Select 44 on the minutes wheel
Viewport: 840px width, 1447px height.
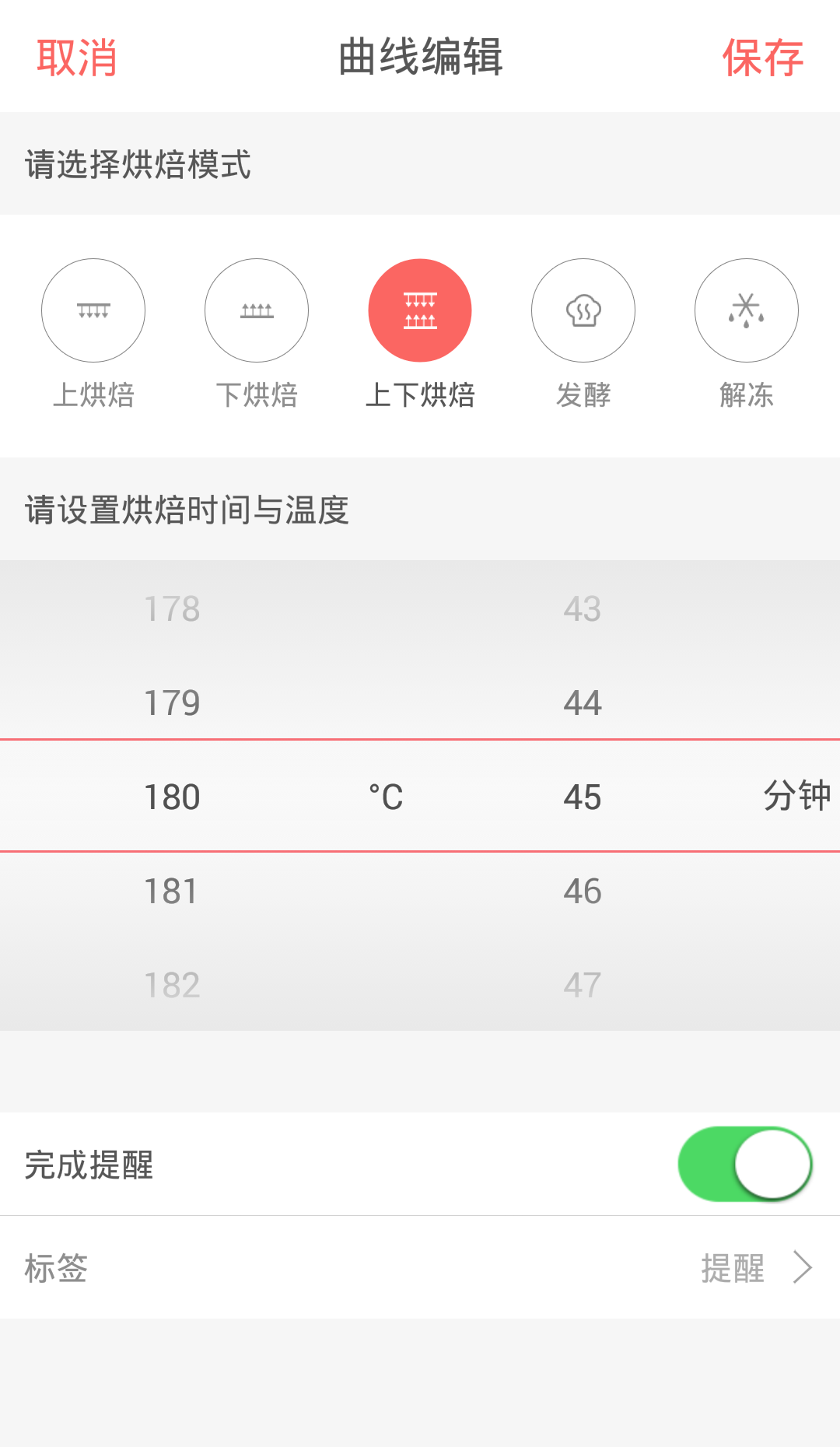point(582,703)
